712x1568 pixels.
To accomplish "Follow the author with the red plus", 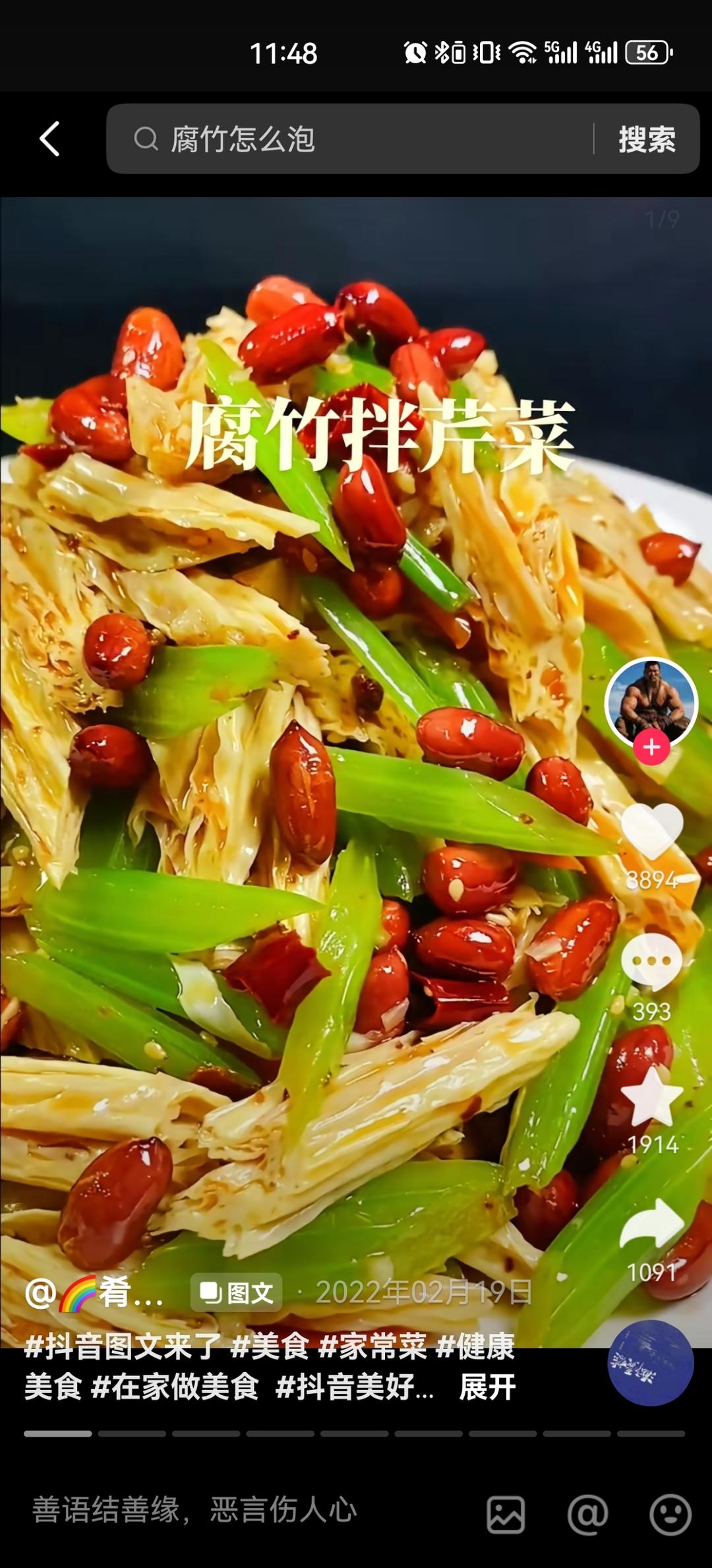I will pos(651,747).
